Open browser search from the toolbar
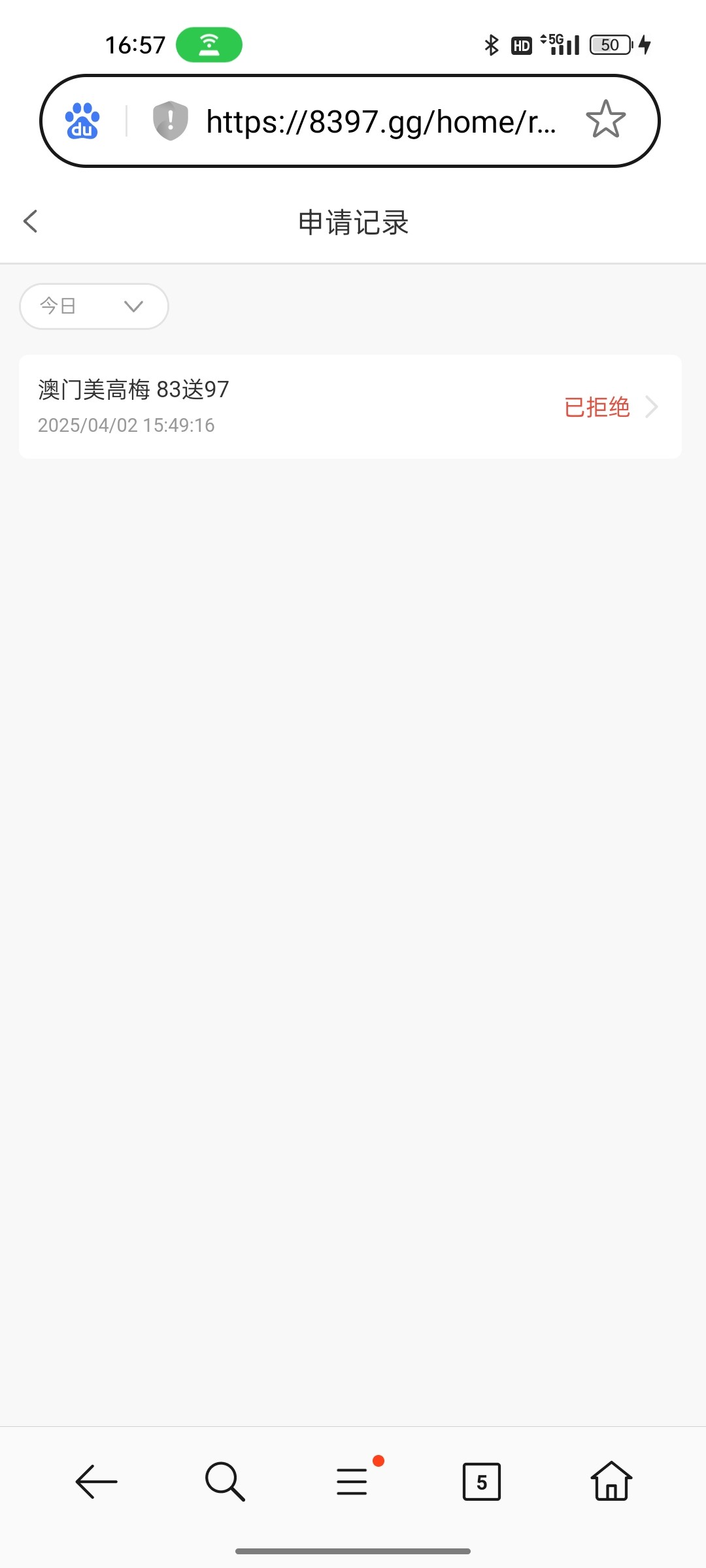Viewport: 706px width, 1568px height. pos(225,1482)
